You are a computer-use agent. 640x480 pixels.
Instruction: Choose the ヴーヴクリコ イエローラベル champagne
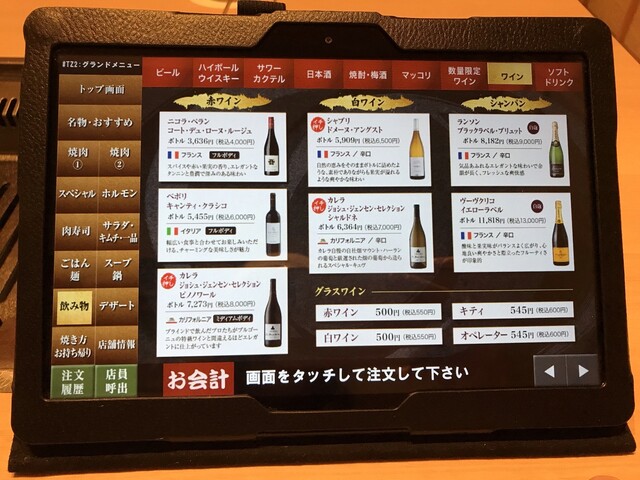pyautogui.click(x=511, y=232)
